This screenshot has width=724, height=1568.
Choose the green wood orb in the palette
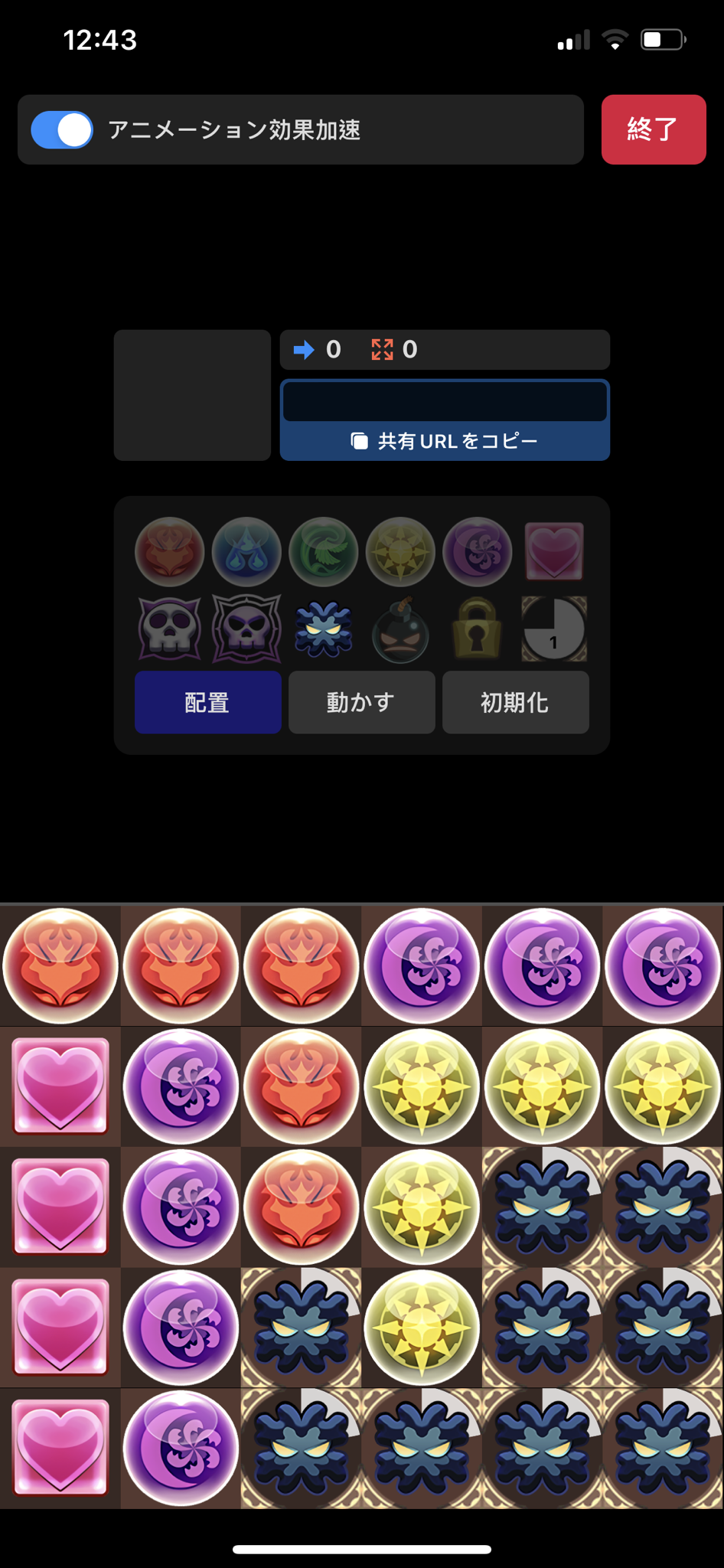pyautogui.click(x=324, y=551)
